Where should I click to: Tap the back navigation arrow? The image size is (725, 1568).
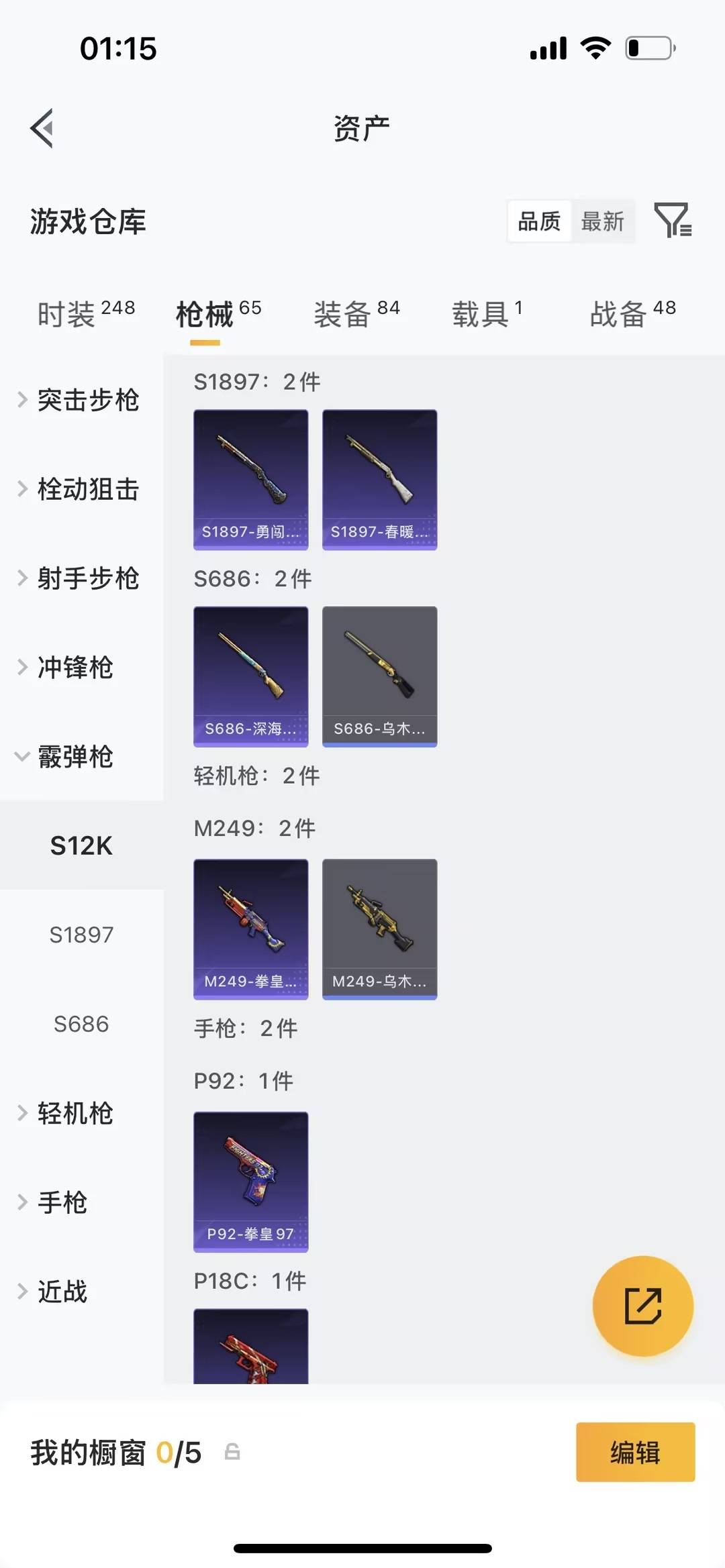pos(42,128)
